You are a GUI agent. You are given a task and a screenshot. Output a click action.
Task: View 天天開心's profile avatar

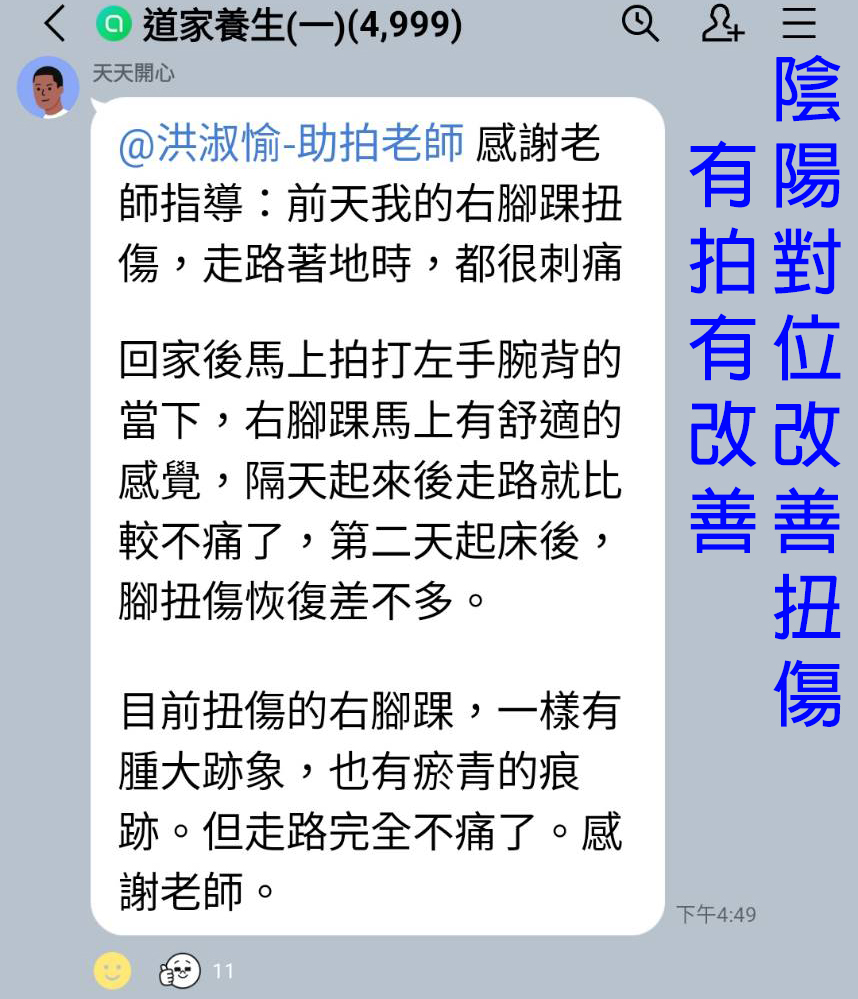pyautogui.click(x=48, y=88)
